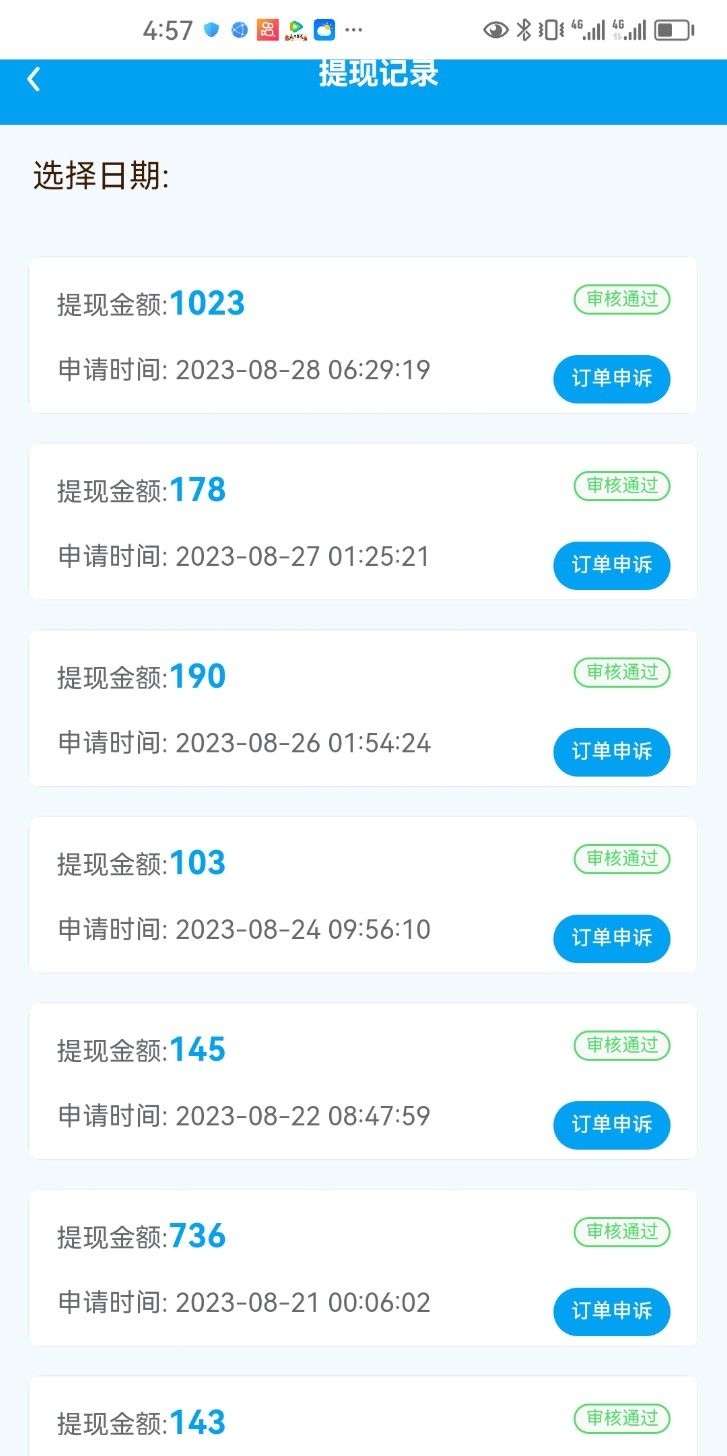File an appeal for the 103 withdrawal

click(611, 938)
